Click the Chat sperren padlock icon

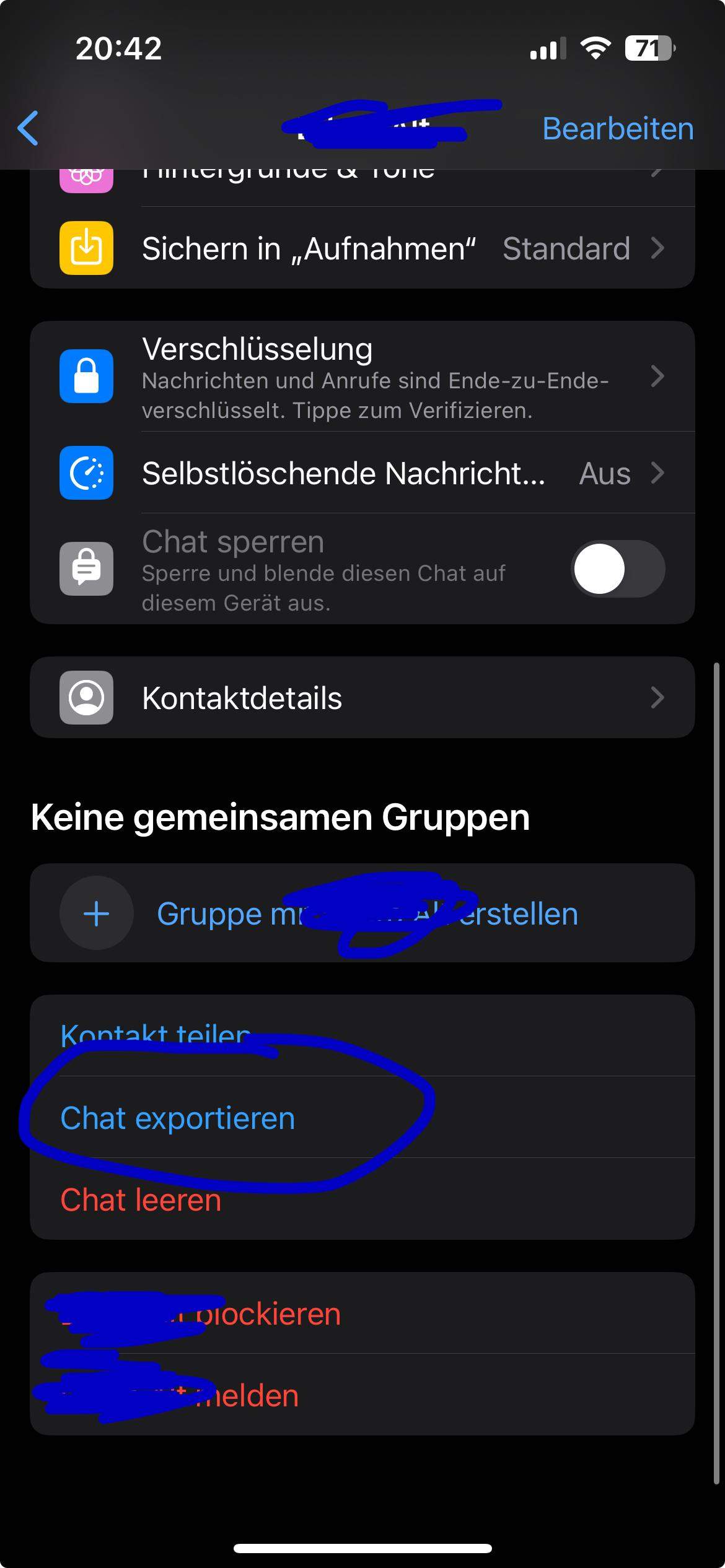click(x=86, y=569)
